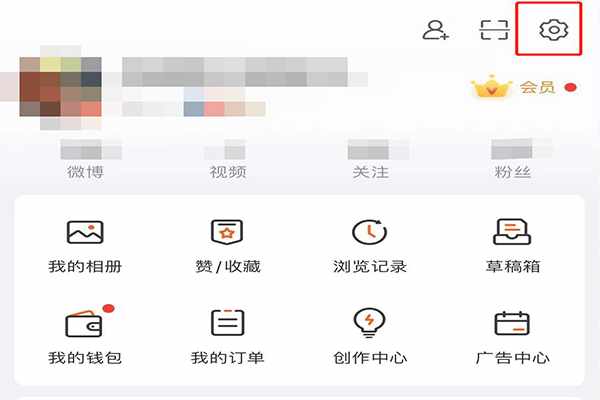Viewport: 600px width, 400px height.
Task: View the 关注 following list
Action: click(x=370, y=160)
